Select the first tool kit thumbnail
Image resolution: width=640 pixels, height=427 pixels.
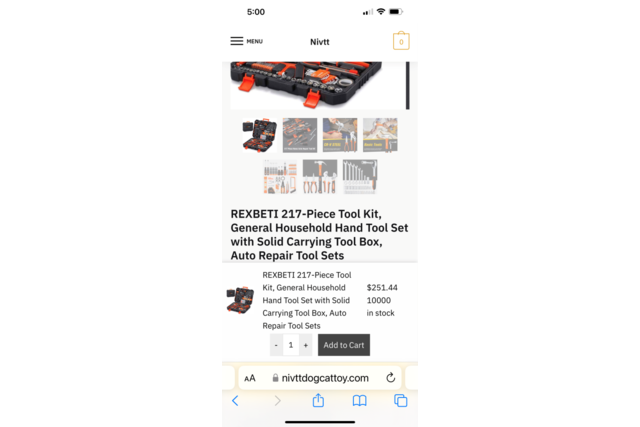[260, 134]
